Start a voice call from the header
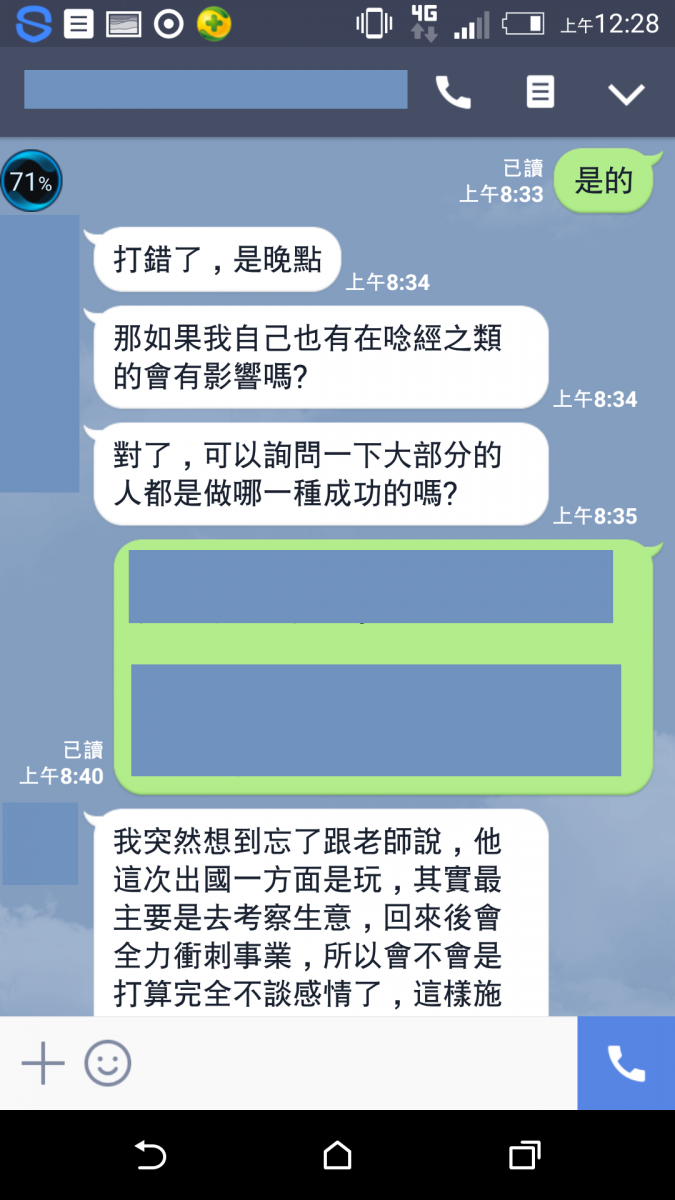The width and height of the screenshot is (675, 1200). [x=453, y=94]
